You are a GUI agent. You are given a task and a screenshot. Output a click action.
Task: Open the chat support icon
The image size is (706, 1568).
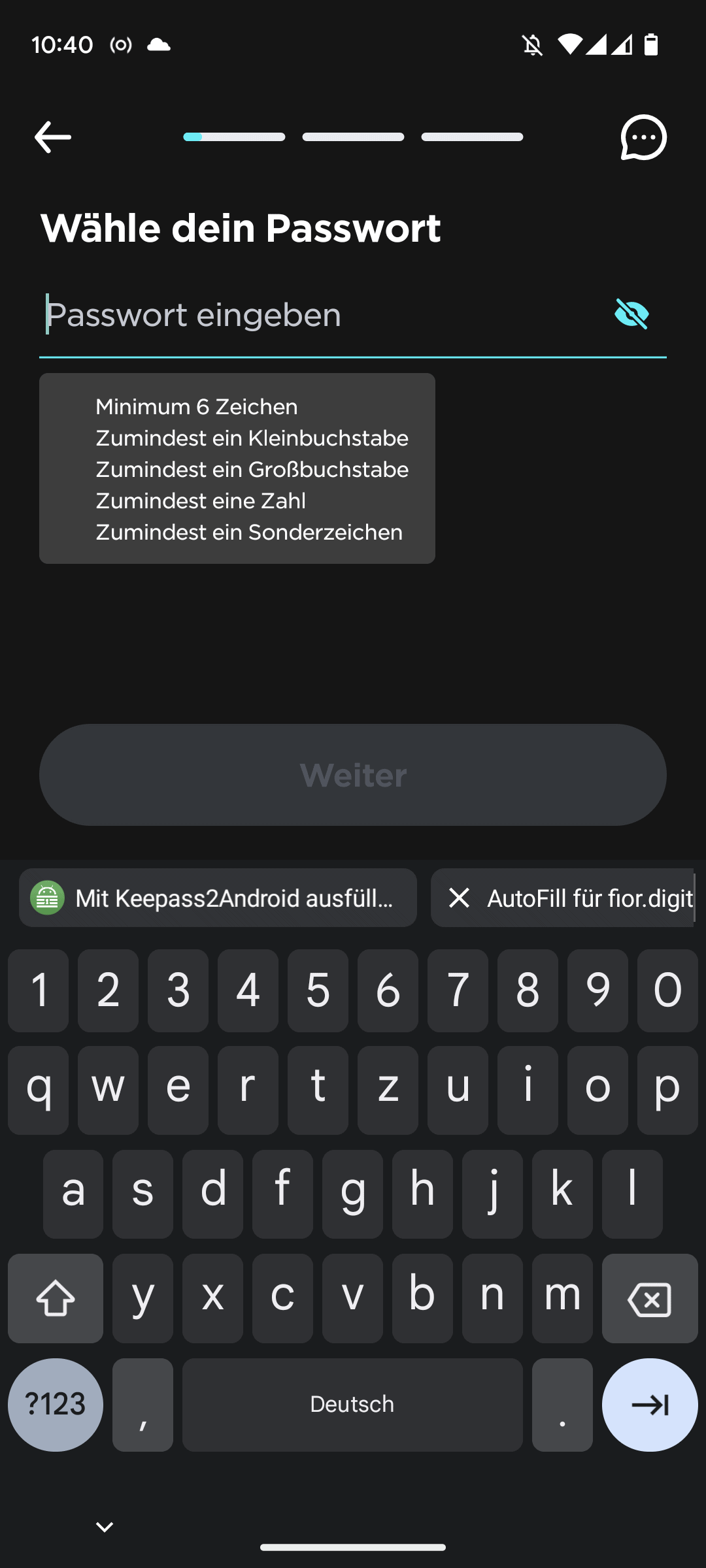(643, 137)
